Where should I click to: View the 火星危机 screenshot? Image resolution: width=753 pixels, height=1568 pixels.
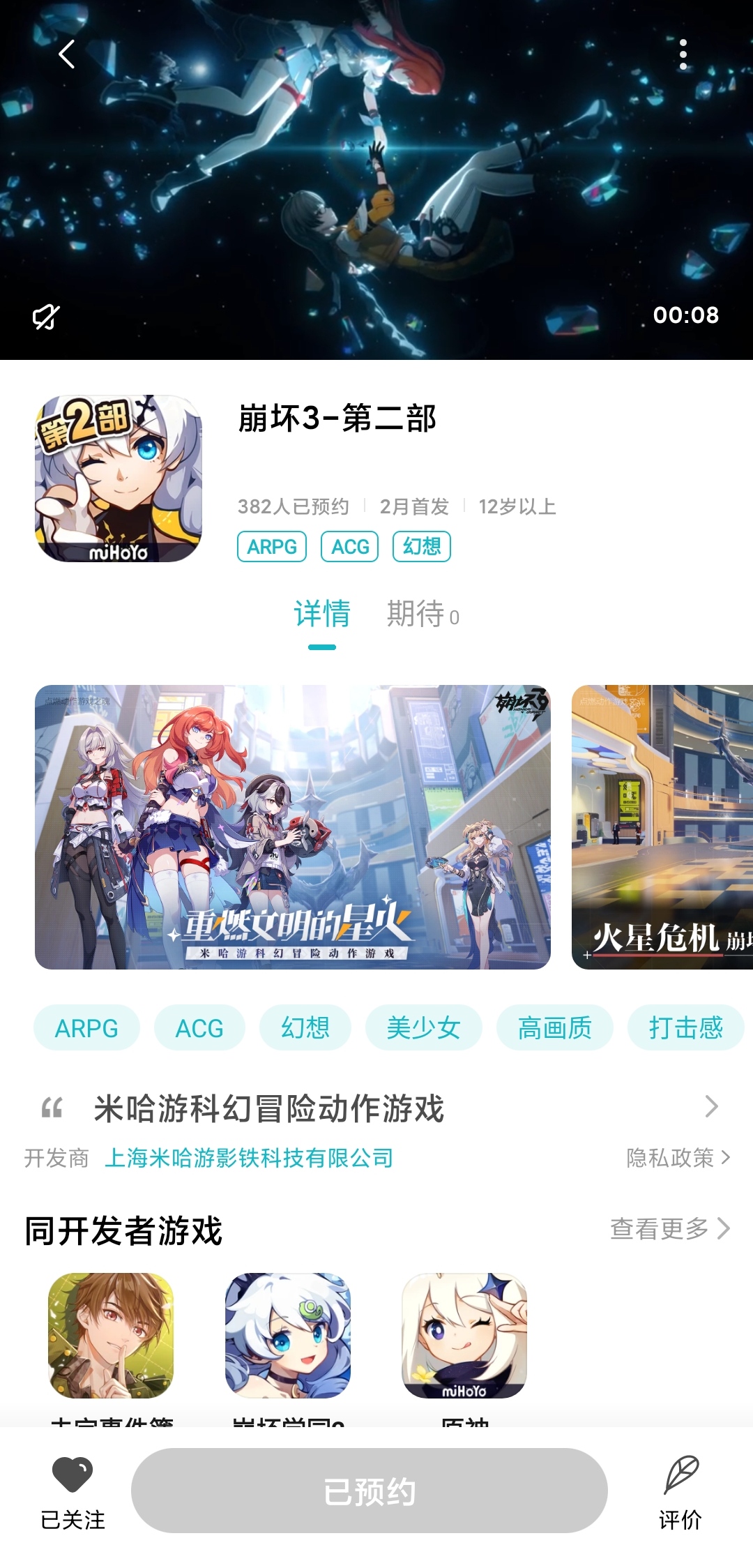click(662, 827)
